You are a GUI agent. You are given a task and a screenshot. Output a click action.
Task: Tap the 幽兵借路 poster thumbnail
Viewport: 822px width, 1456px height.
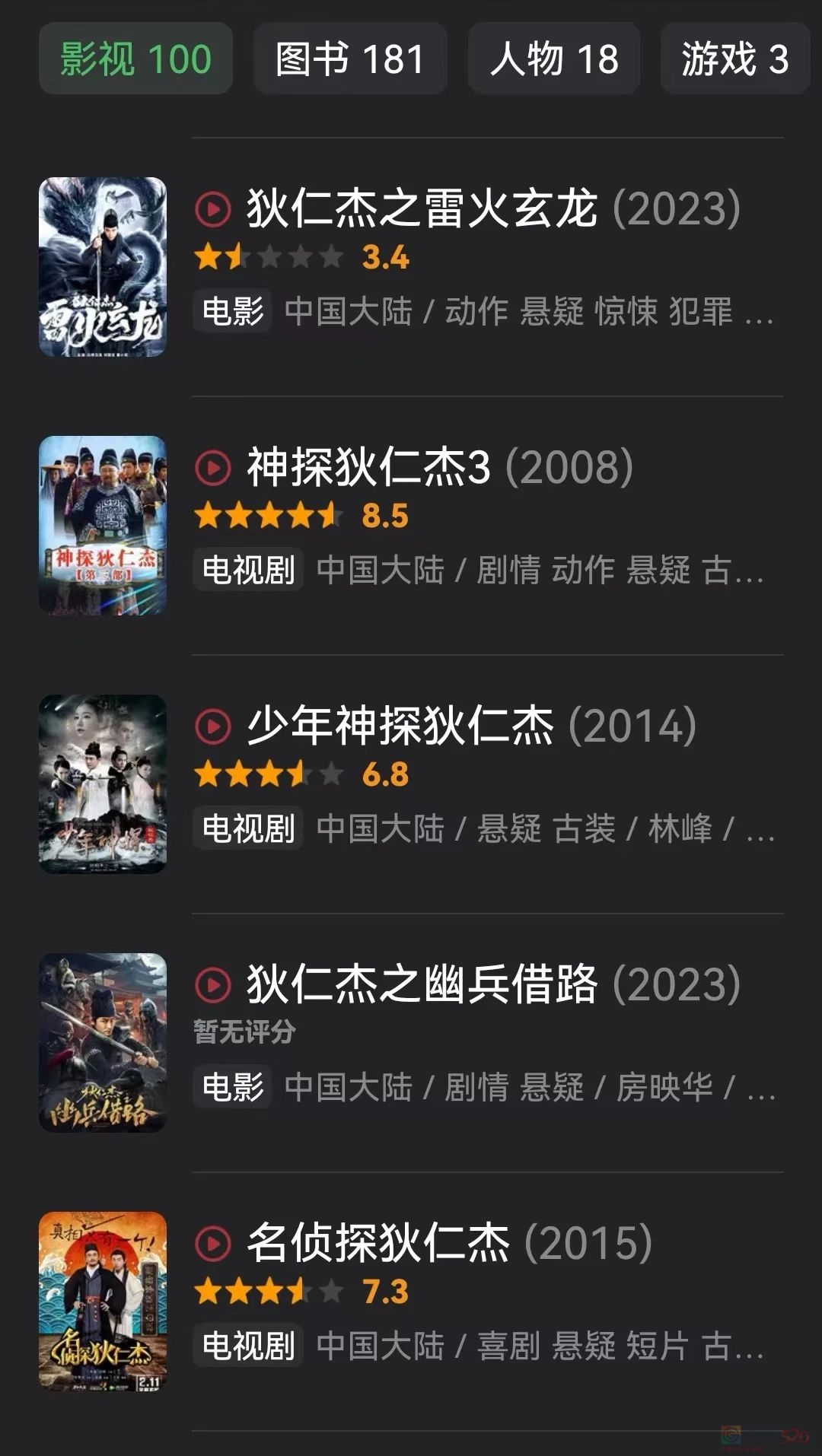[x=103, y=1043]
